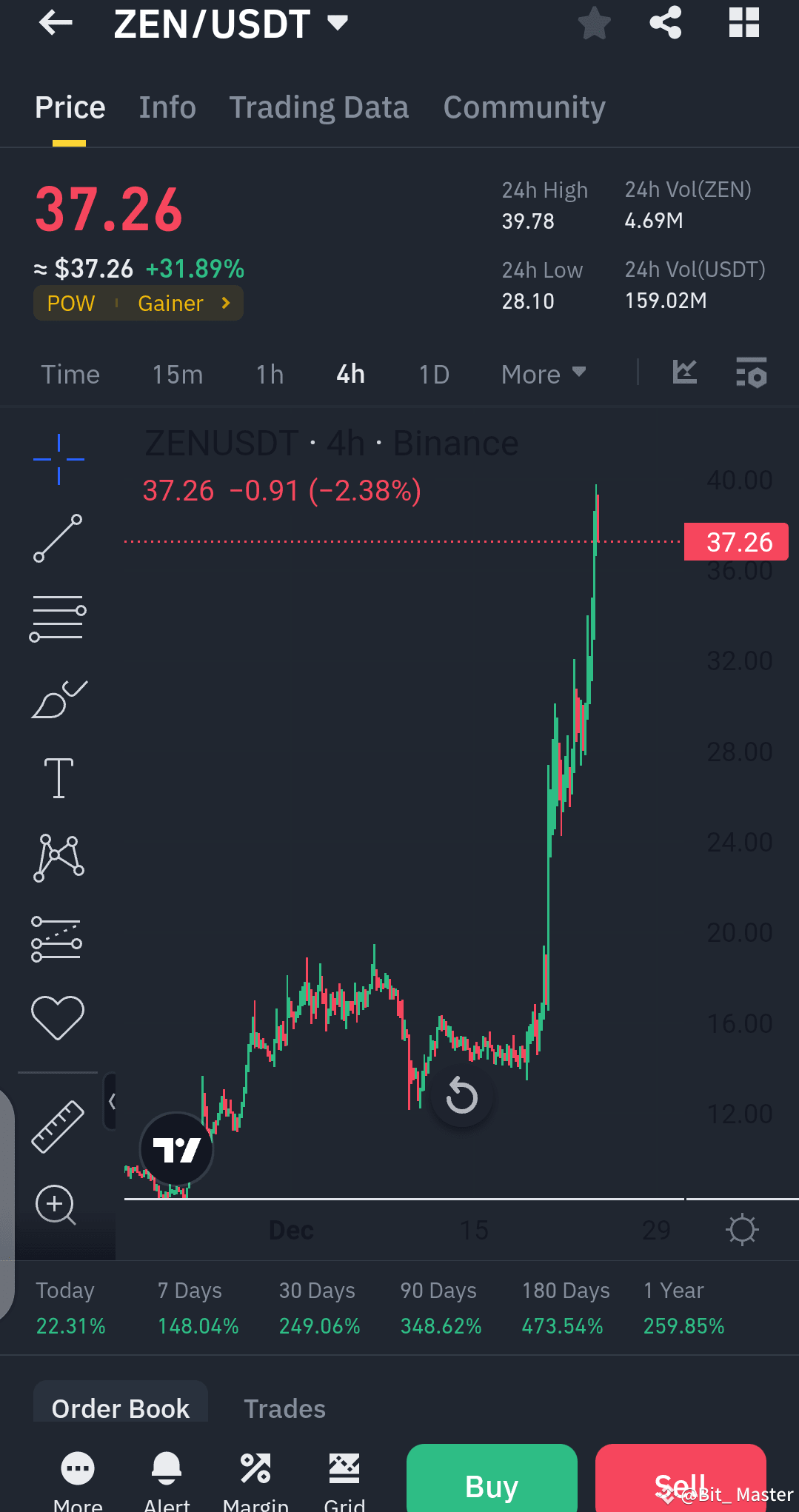The height and width of the screenshot is (1512, 799).
Task: Open the Fibonacci retracement tool
Action: pos(58,617)
